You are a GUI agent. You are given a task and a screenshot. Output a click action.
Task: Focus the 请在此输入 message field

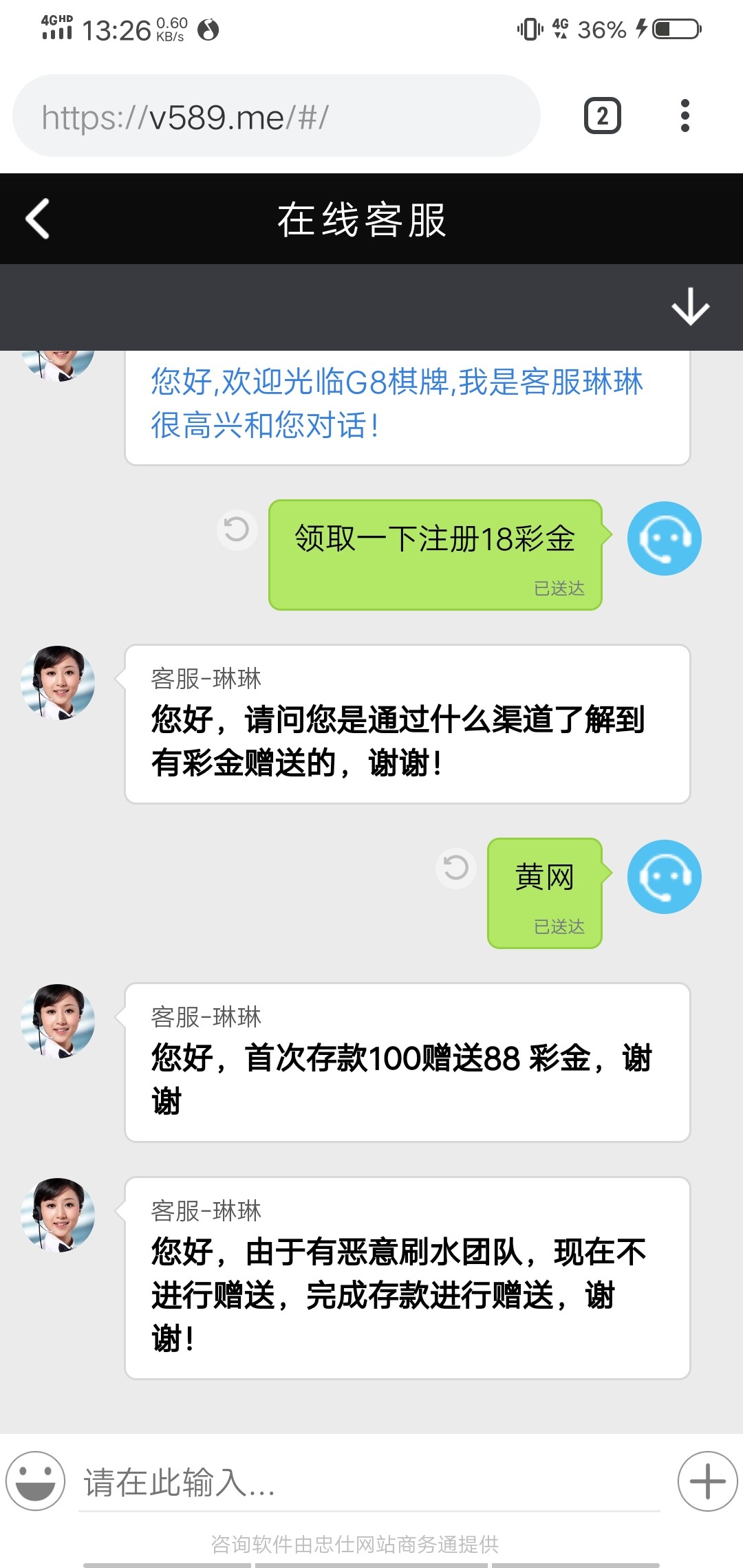[x=368, y=1482]
